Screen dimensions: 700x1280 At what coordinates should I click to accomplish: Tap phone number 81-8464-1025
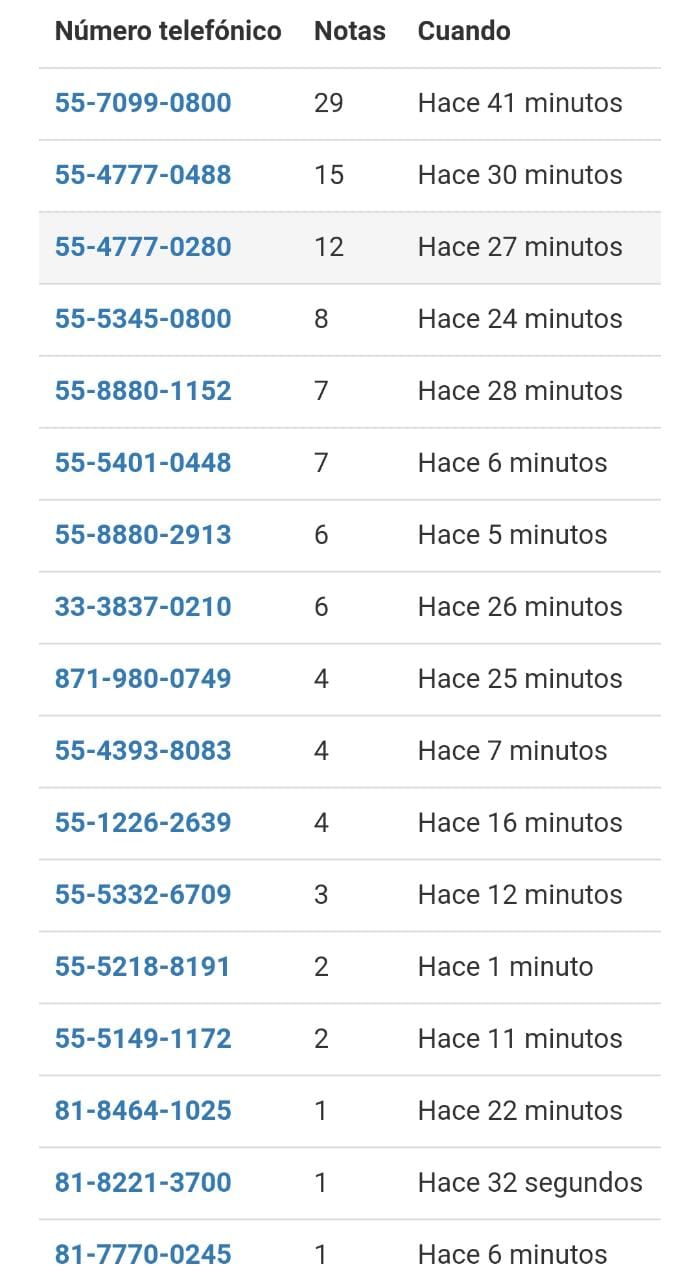pyautogui.click(x=143, y=1111)
